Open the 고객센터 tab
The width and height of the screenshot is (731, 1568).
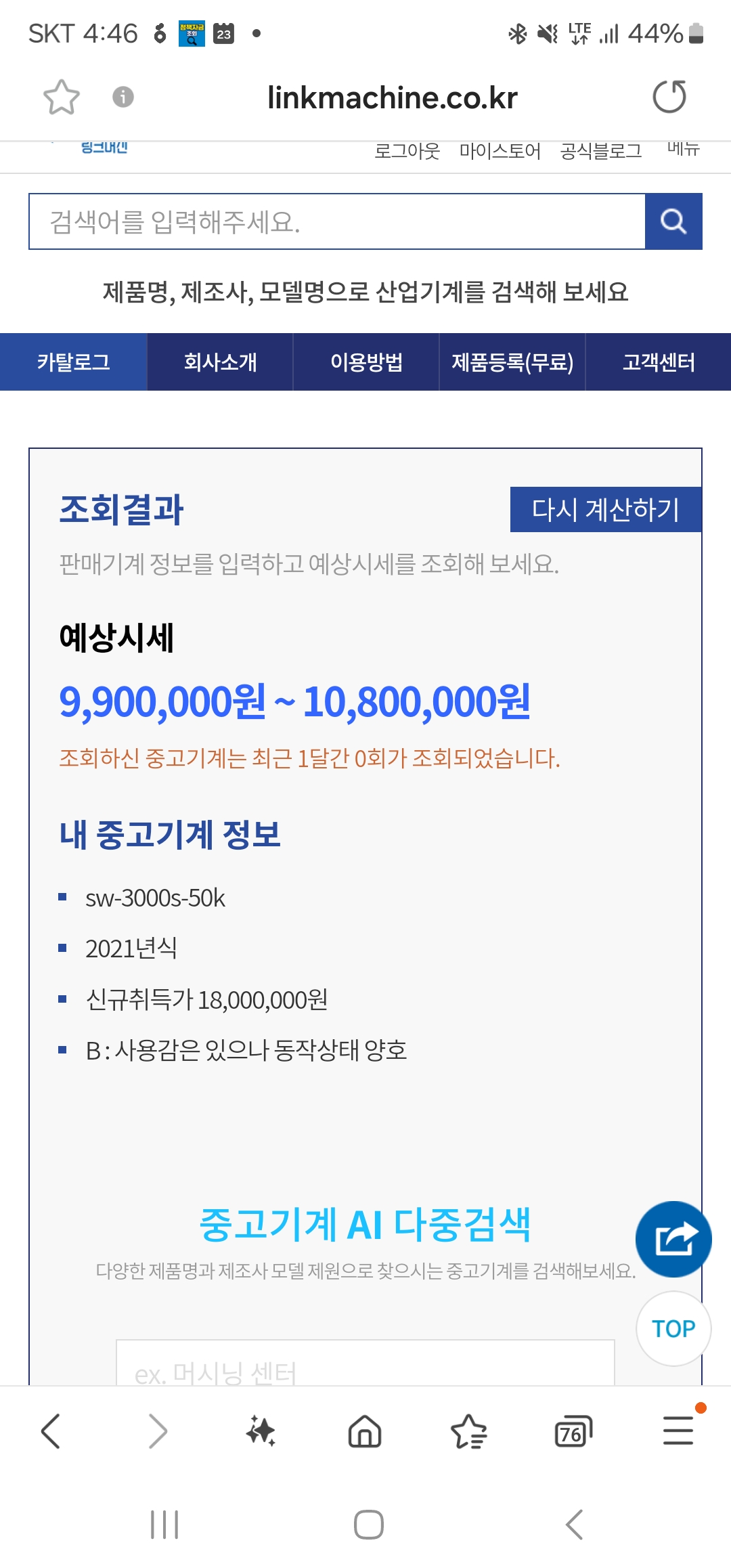(x=659, y=362)
